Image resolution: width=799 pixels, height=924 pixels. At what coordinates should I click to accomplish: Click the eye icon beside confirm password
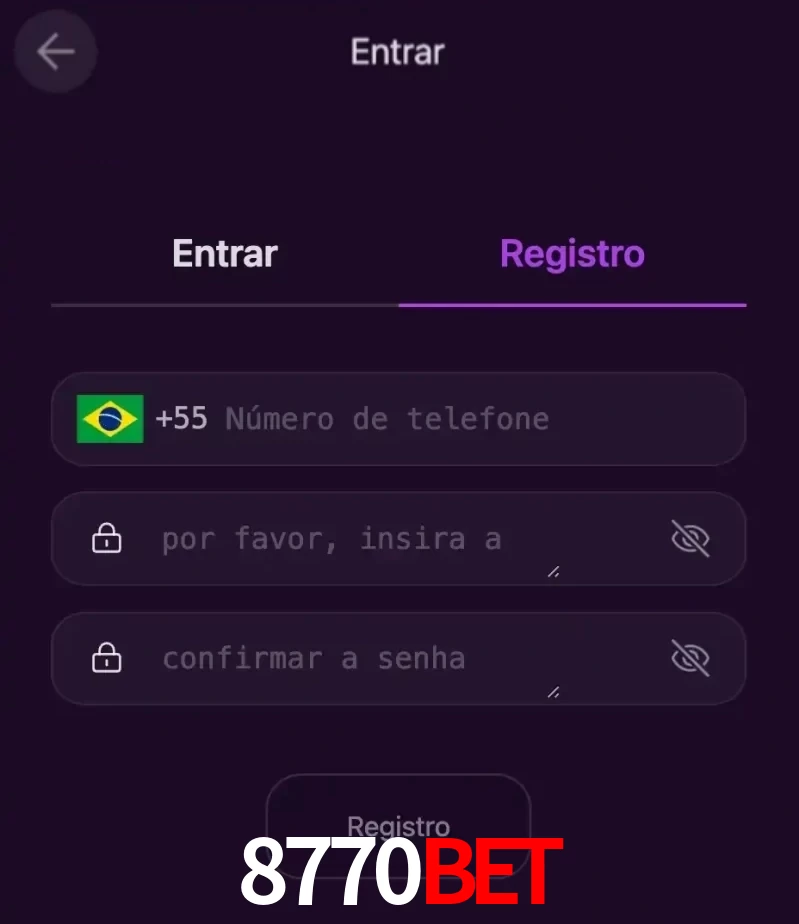coord(691,658)
